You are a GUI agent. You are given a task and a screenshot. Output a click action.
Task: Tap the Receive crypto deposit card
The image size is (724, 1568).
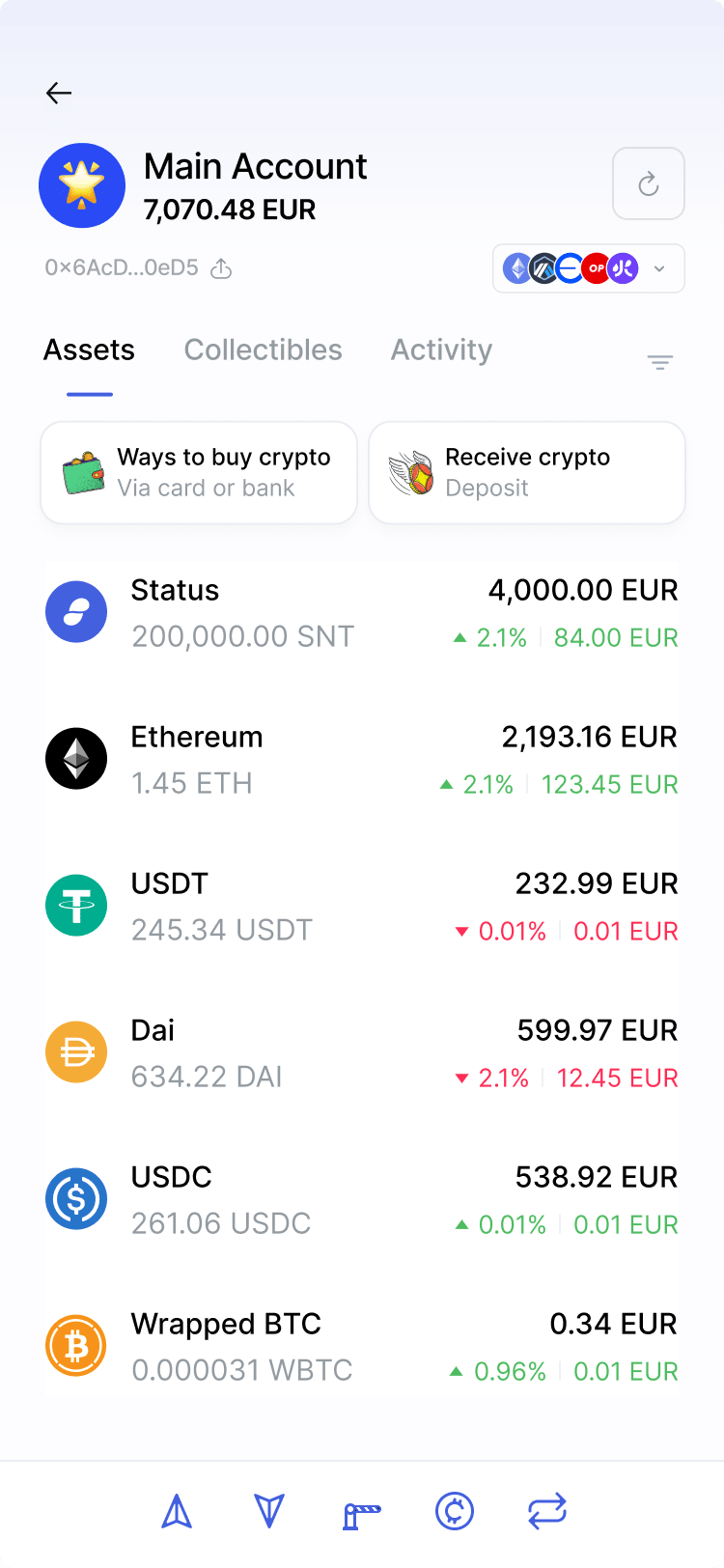click(526, 472)
